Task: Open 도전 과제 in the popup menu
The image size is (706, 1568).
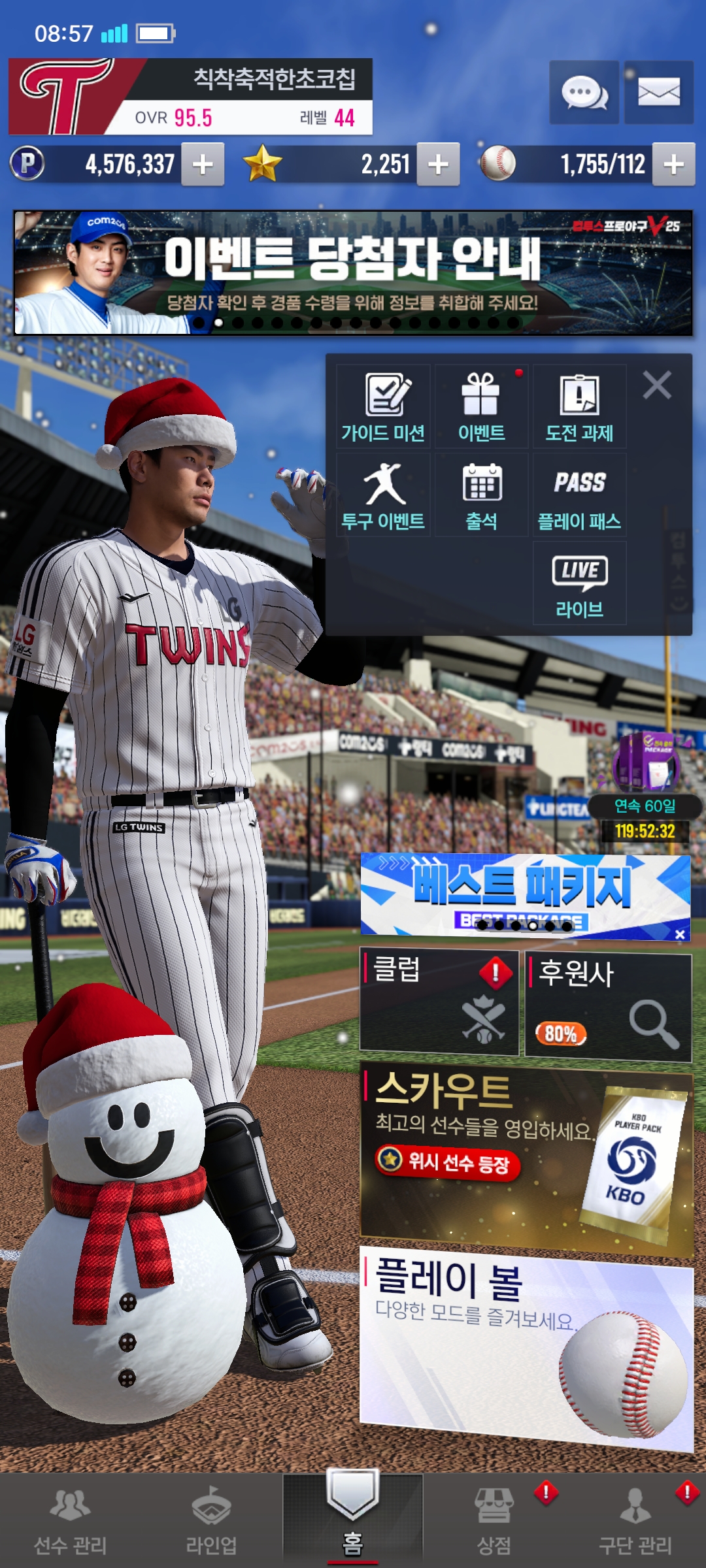Action: point(579,406)
